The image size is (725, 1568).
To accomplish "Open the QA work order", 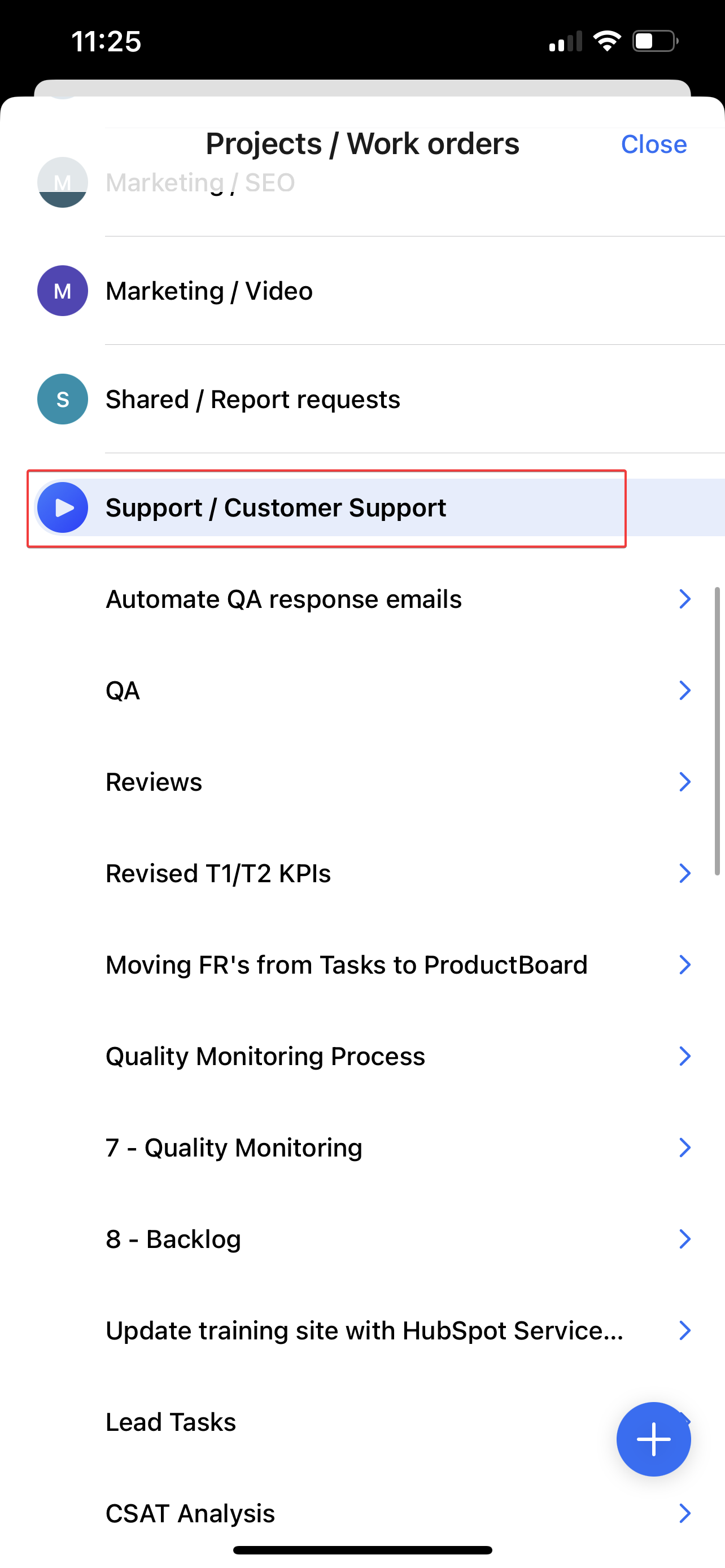I will coord(362,690).
